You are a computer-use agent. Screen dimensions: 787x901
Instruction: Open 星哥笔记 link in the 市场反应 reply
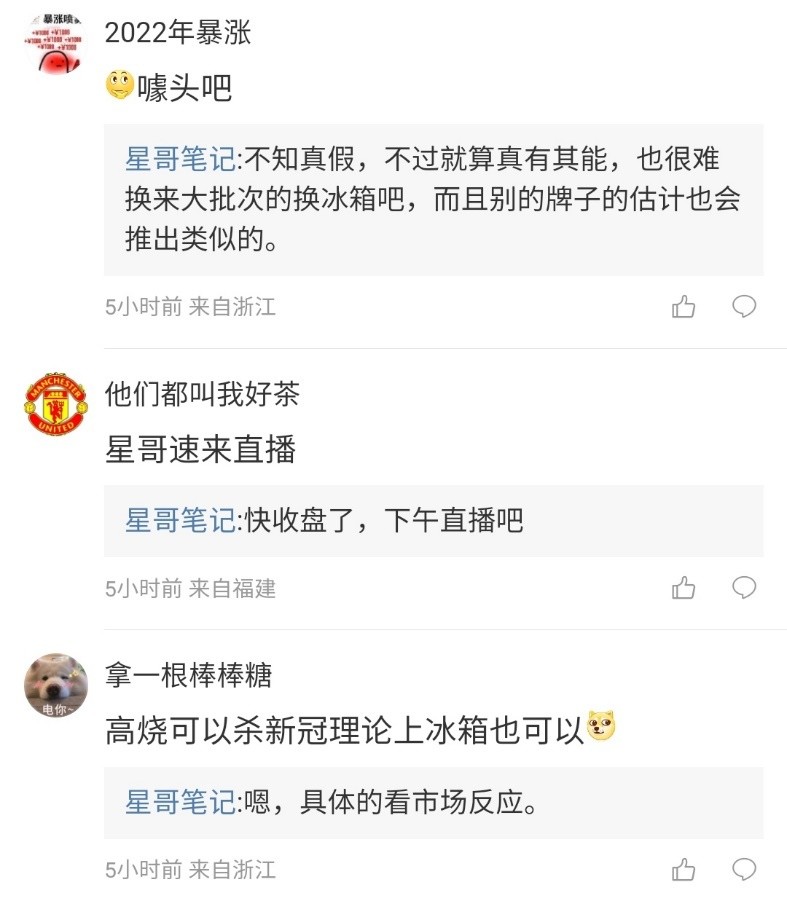click(180, 802)
